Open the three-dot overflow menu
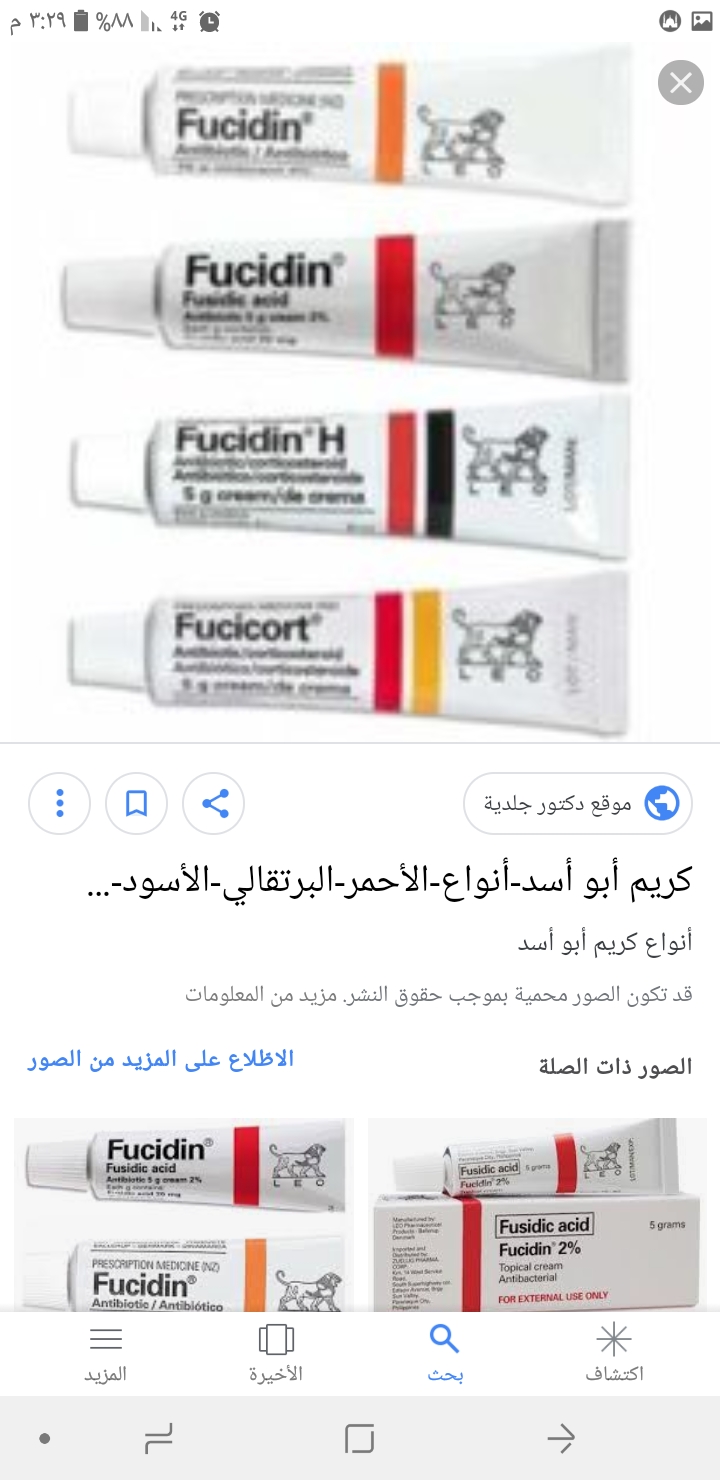Image resolution: width=720 pixels, height=1480 pixels. click(60, 803)
